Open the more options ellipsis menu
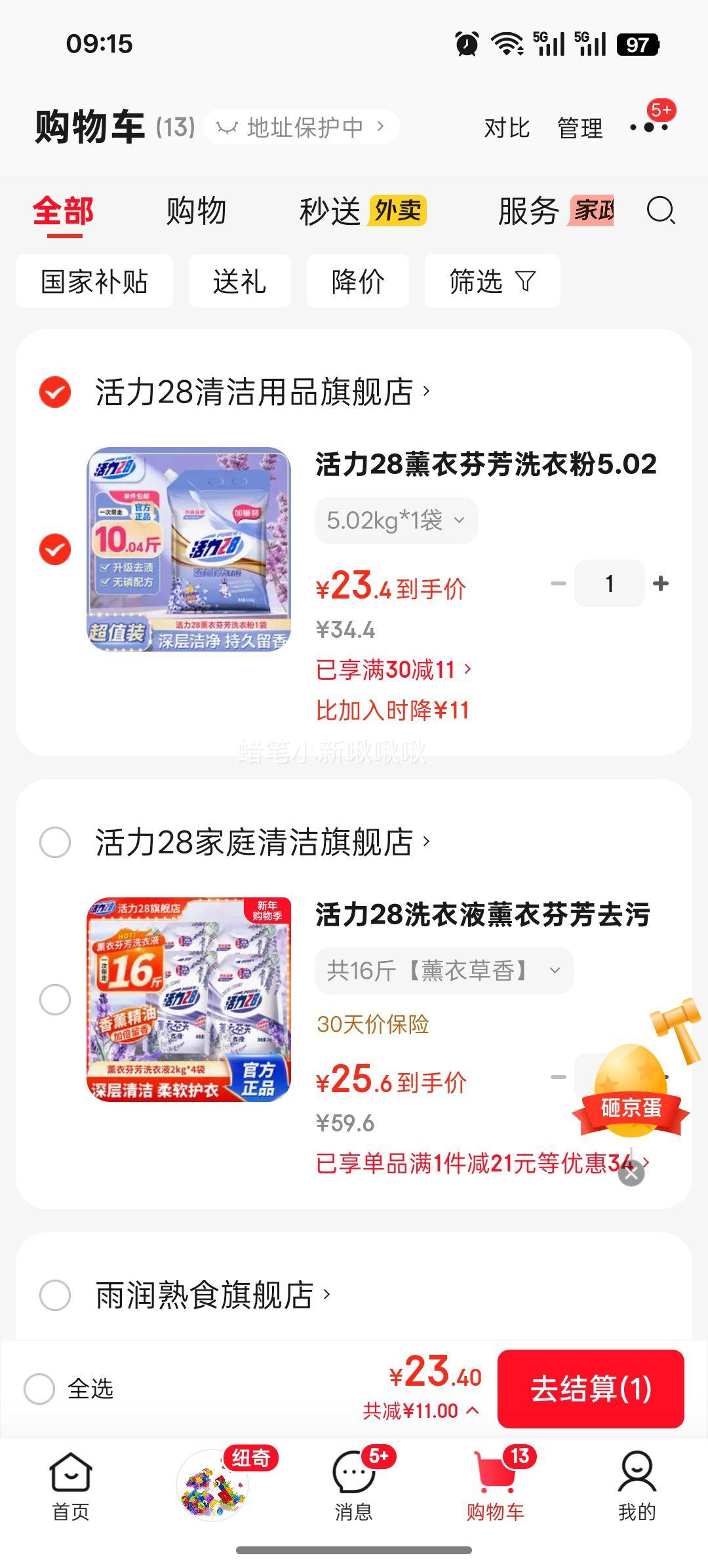Screen dimensions: 708x1568 point(648,128)
